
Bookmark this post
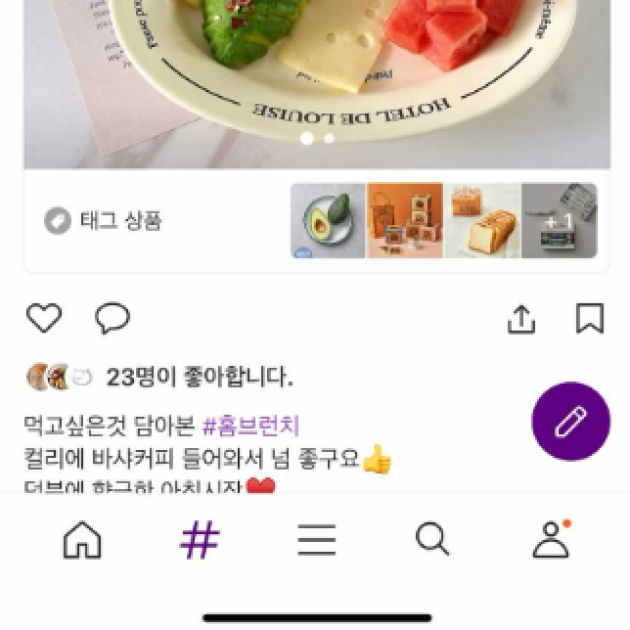click(590, 319)
